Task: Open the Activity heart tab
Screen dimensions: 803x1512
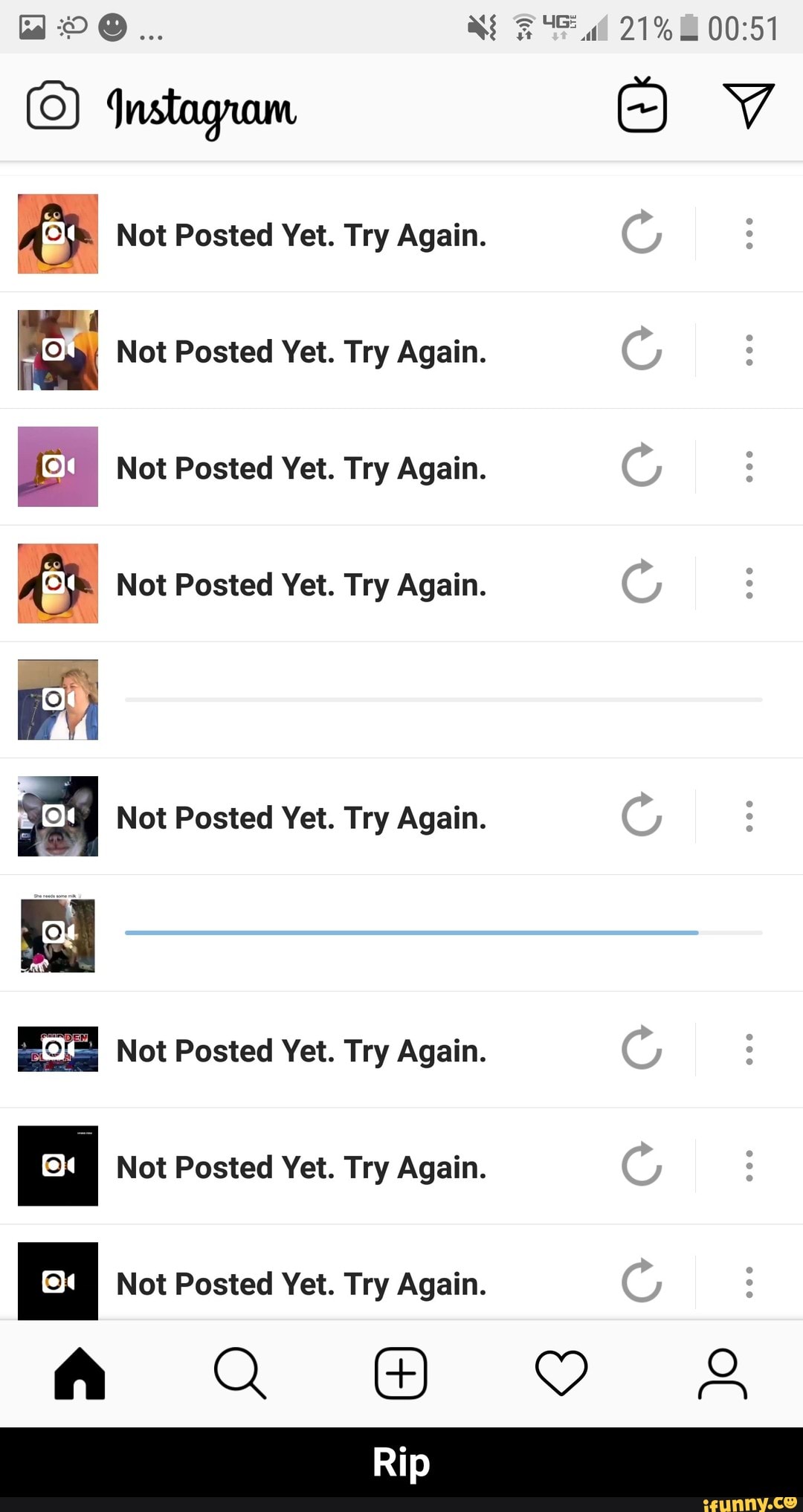Action: click(561, 1374)
